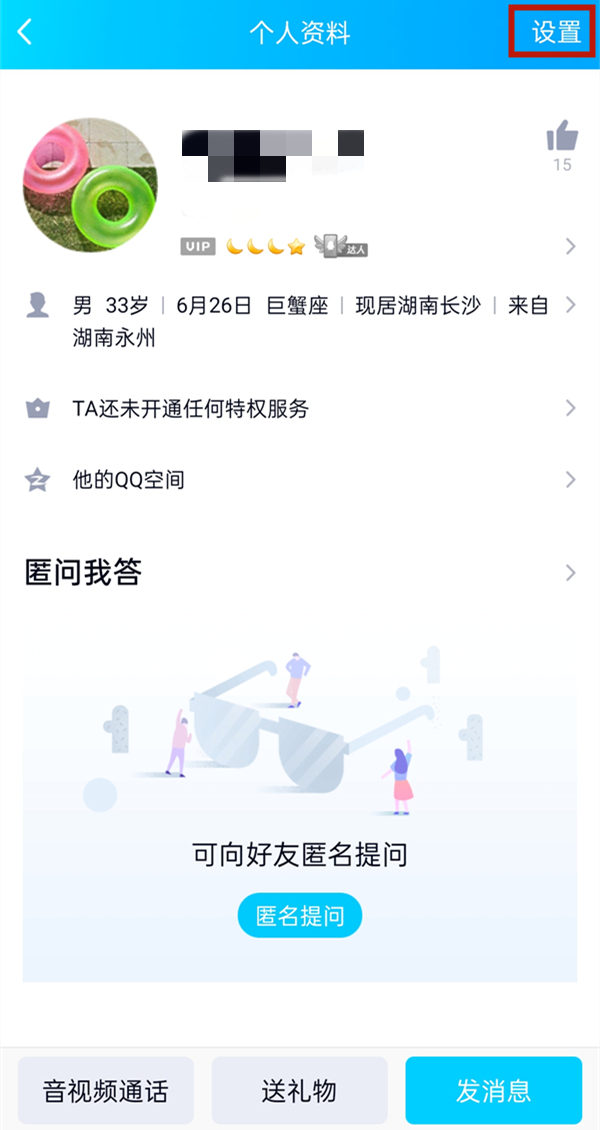Screen dimensions: 600x1130
Task: Open 设置 in the top bar
Action: click(556, 32)
